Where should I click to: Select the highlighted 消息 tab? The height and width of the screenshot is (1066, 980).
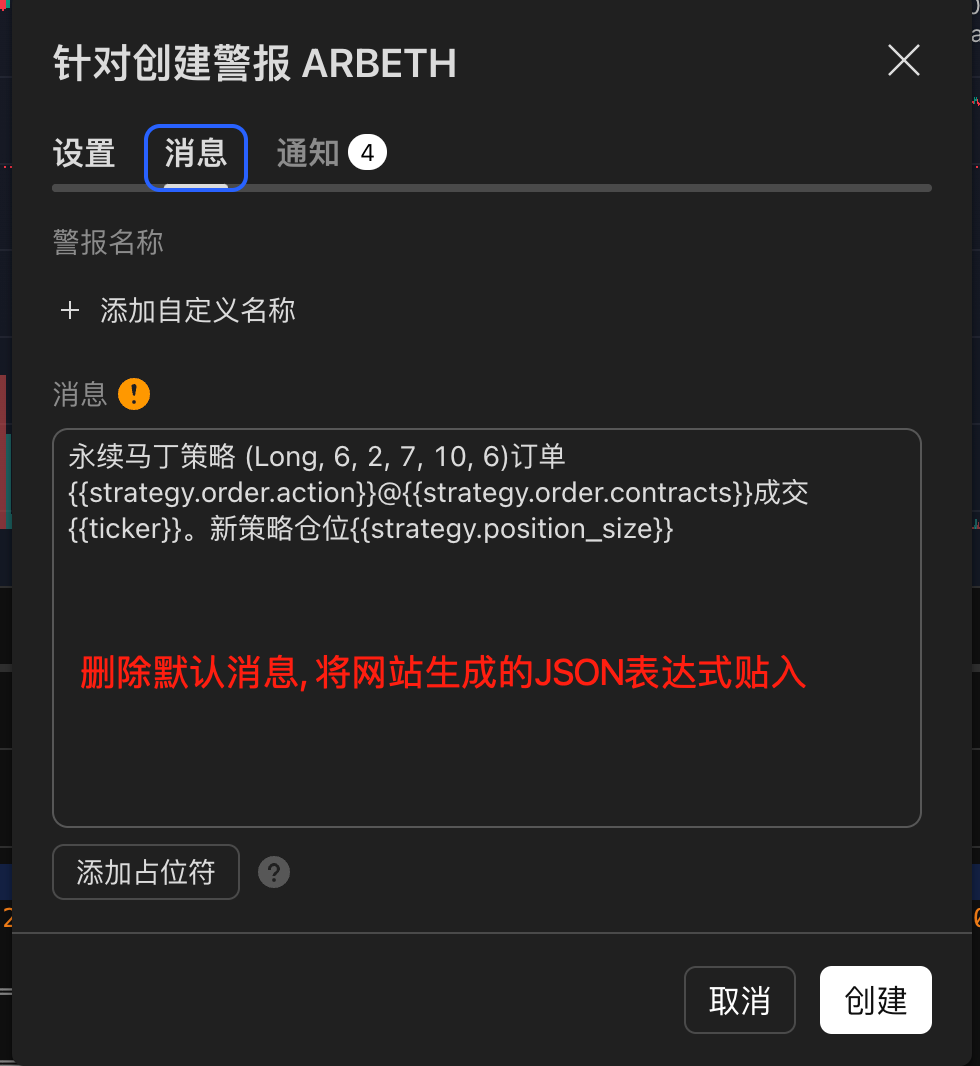coord(195,156)
